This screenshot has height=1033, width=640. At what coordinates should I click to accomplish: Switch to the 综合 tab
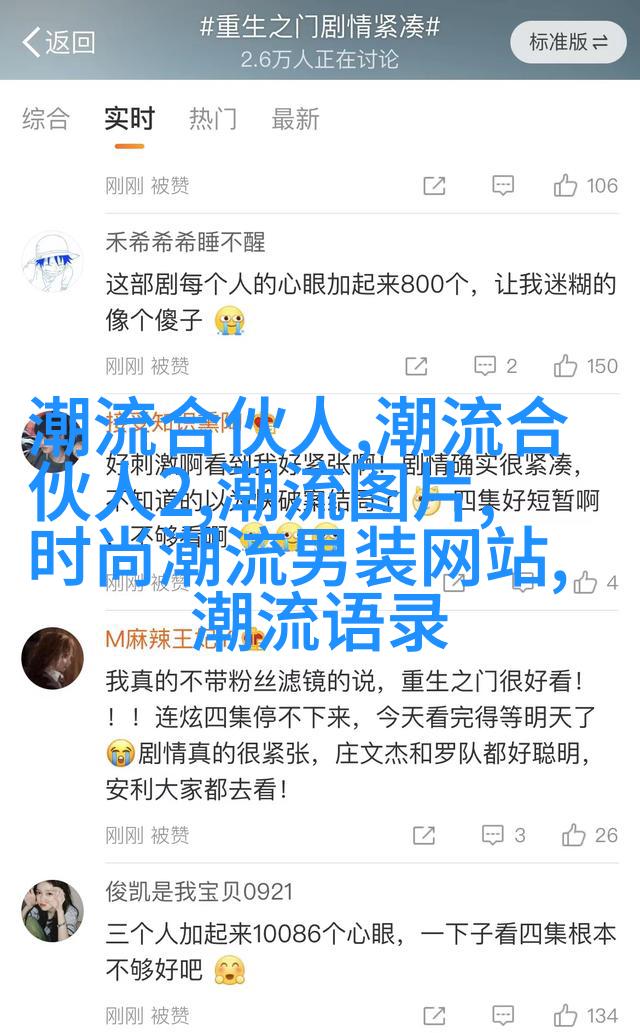point(46,119)
